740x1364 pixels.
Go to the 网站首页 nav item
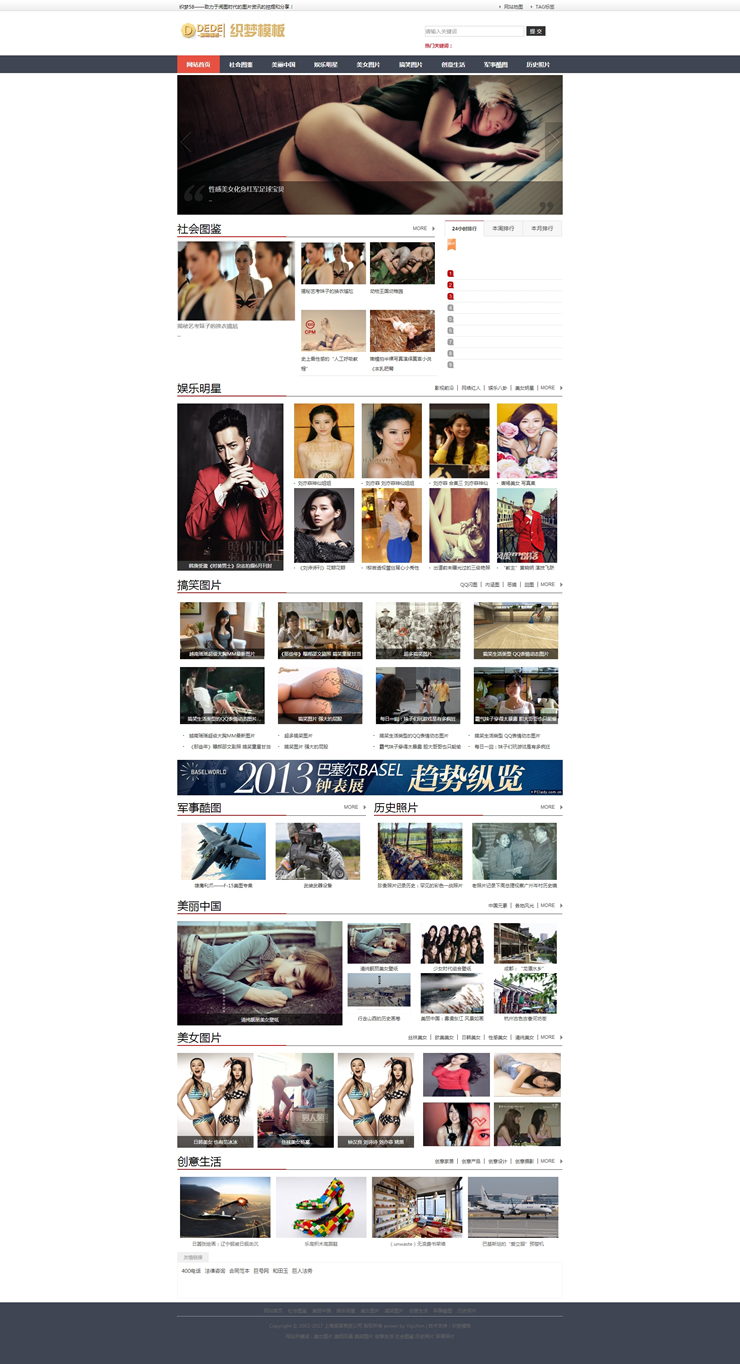pos(198,64)
